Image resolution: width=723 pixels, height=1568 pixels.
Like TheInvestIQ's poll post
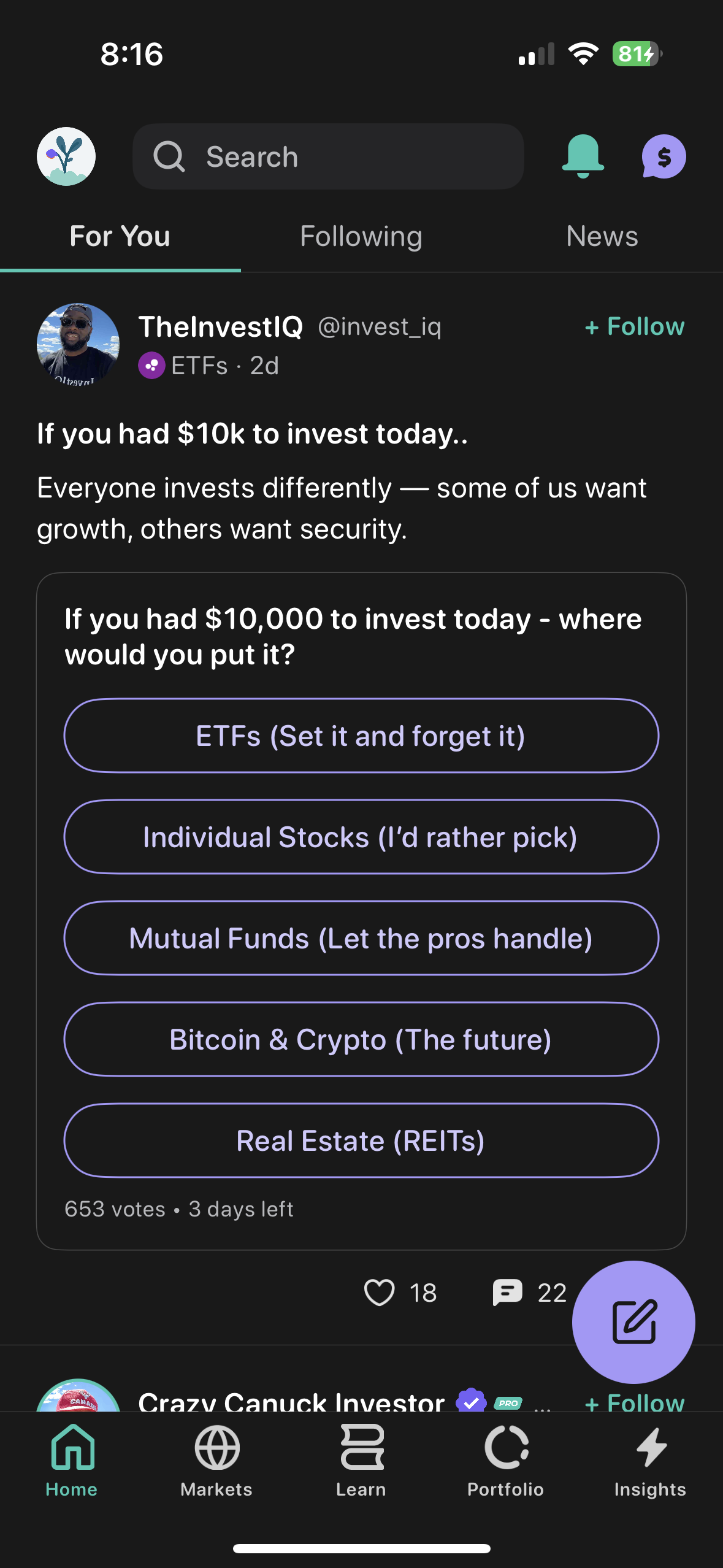[380, 1291]
